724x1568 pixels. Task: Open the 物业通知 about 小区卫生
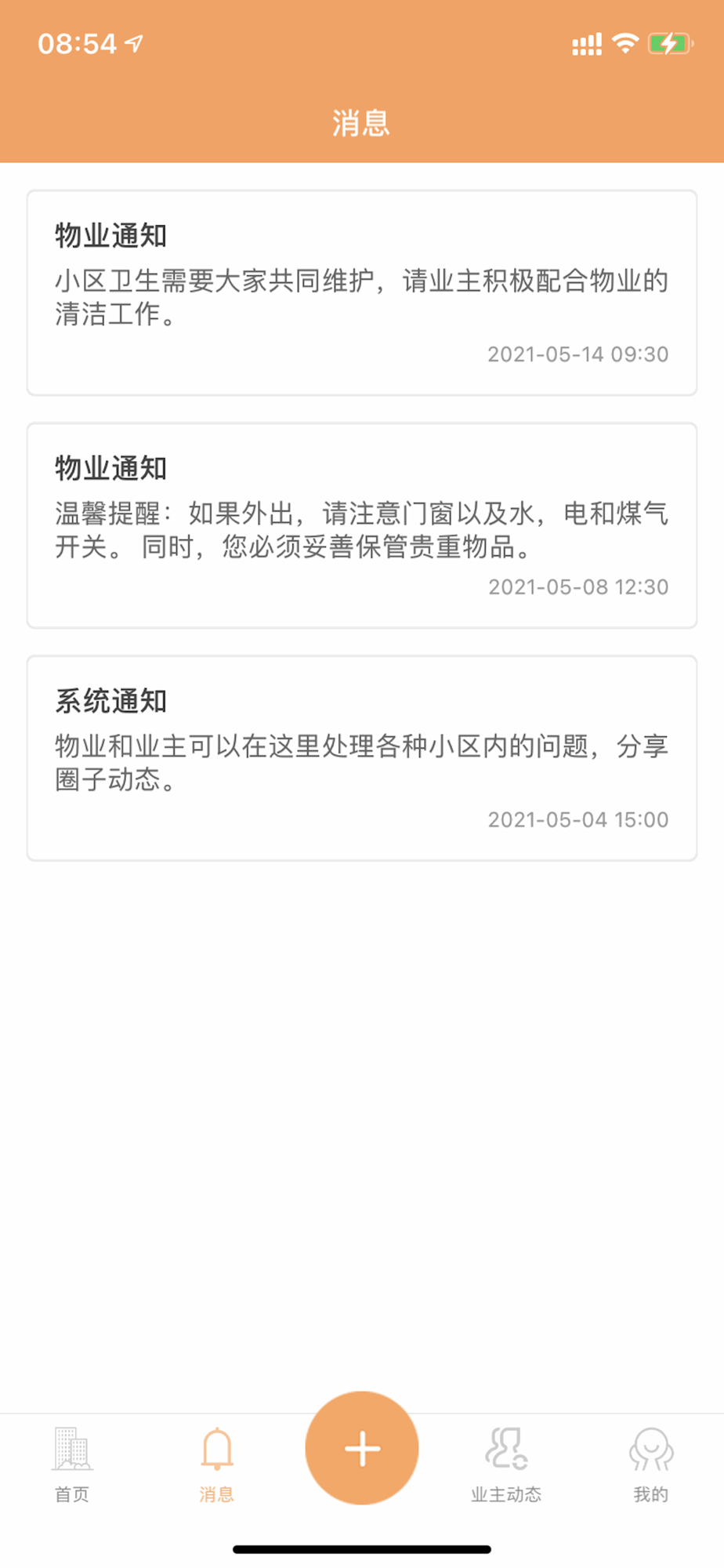[x=362, y=292]
